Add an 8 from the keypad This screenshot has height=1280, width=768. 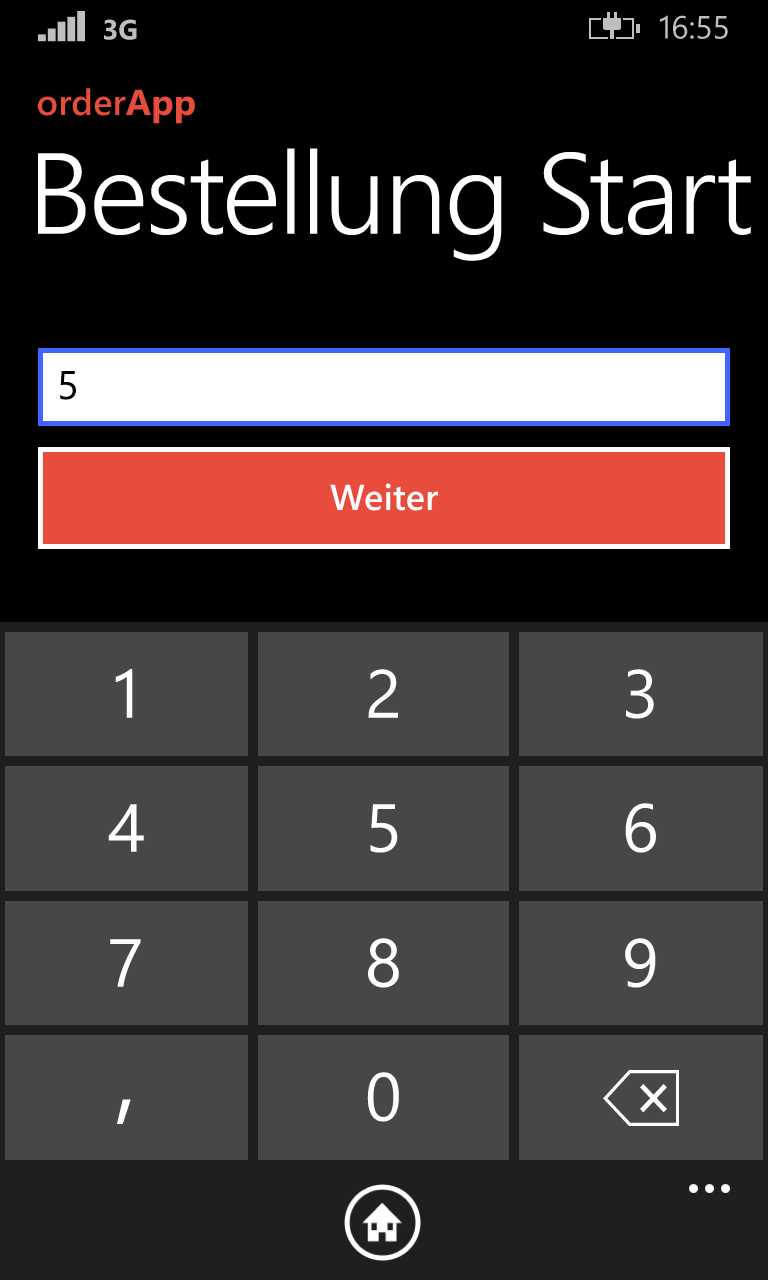click(x=383, y=963)
